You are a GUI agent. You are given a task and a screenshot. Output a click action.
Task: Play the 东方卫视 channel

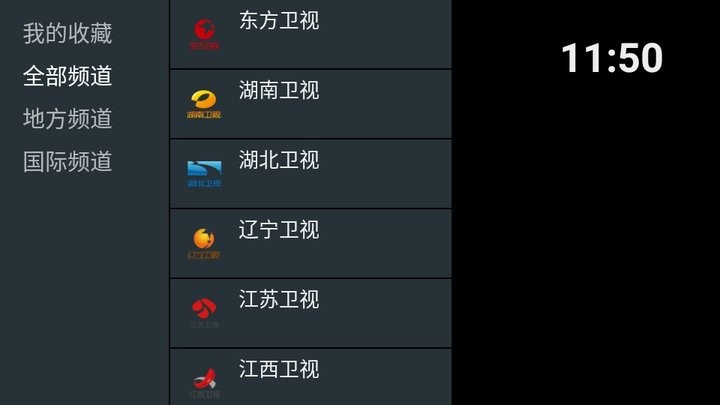[x=310, y=34]
